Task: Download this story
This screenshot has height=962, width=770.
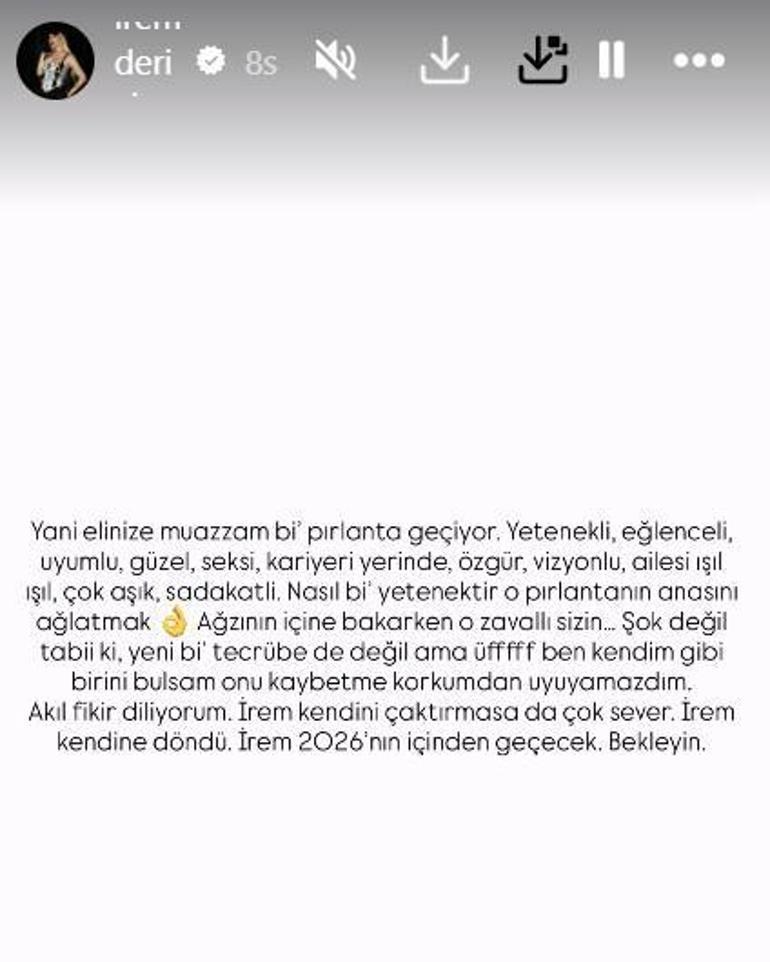Action: 444,63
